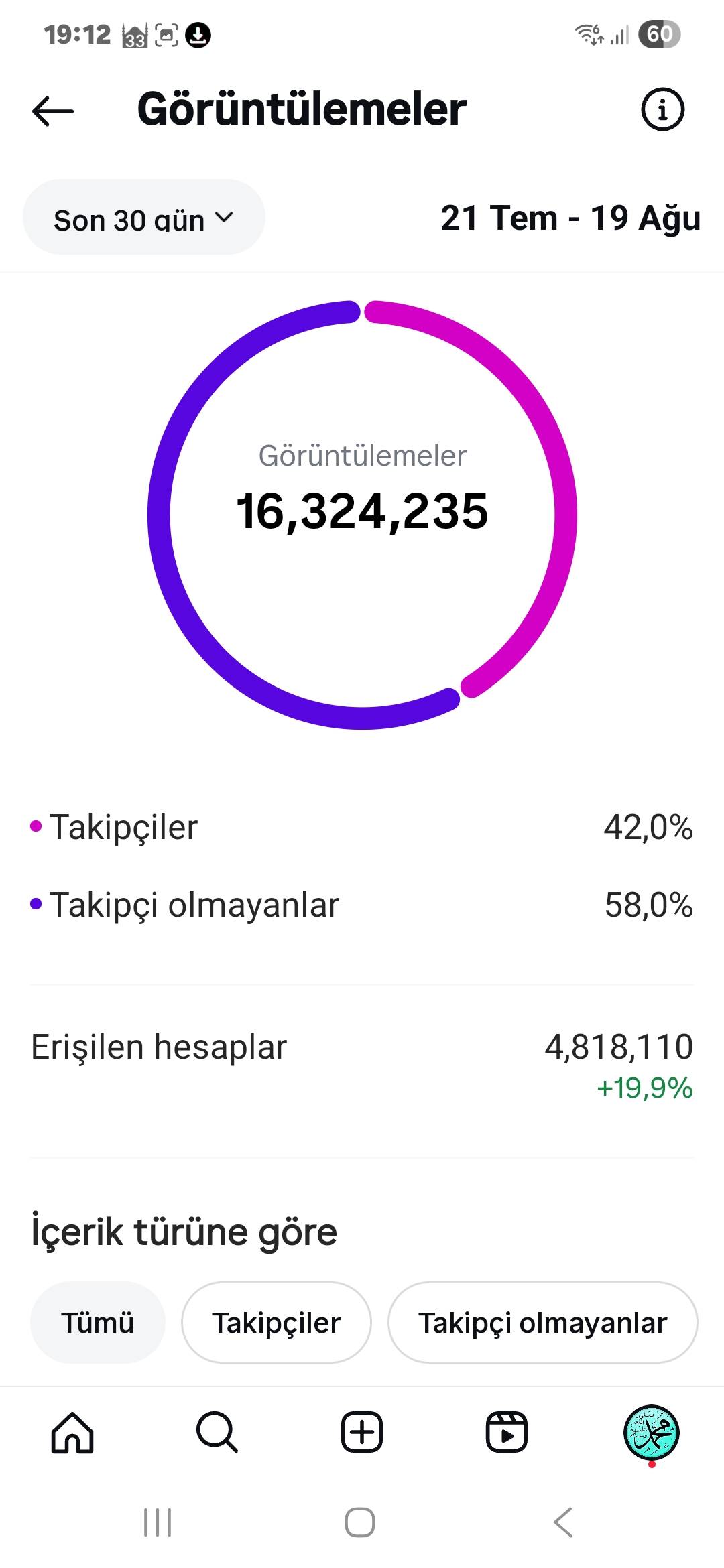The height and width of the screenshot is (1568, 724).
Task: Open the info icon next to Görüntülemeler
Action: point(662,109)
